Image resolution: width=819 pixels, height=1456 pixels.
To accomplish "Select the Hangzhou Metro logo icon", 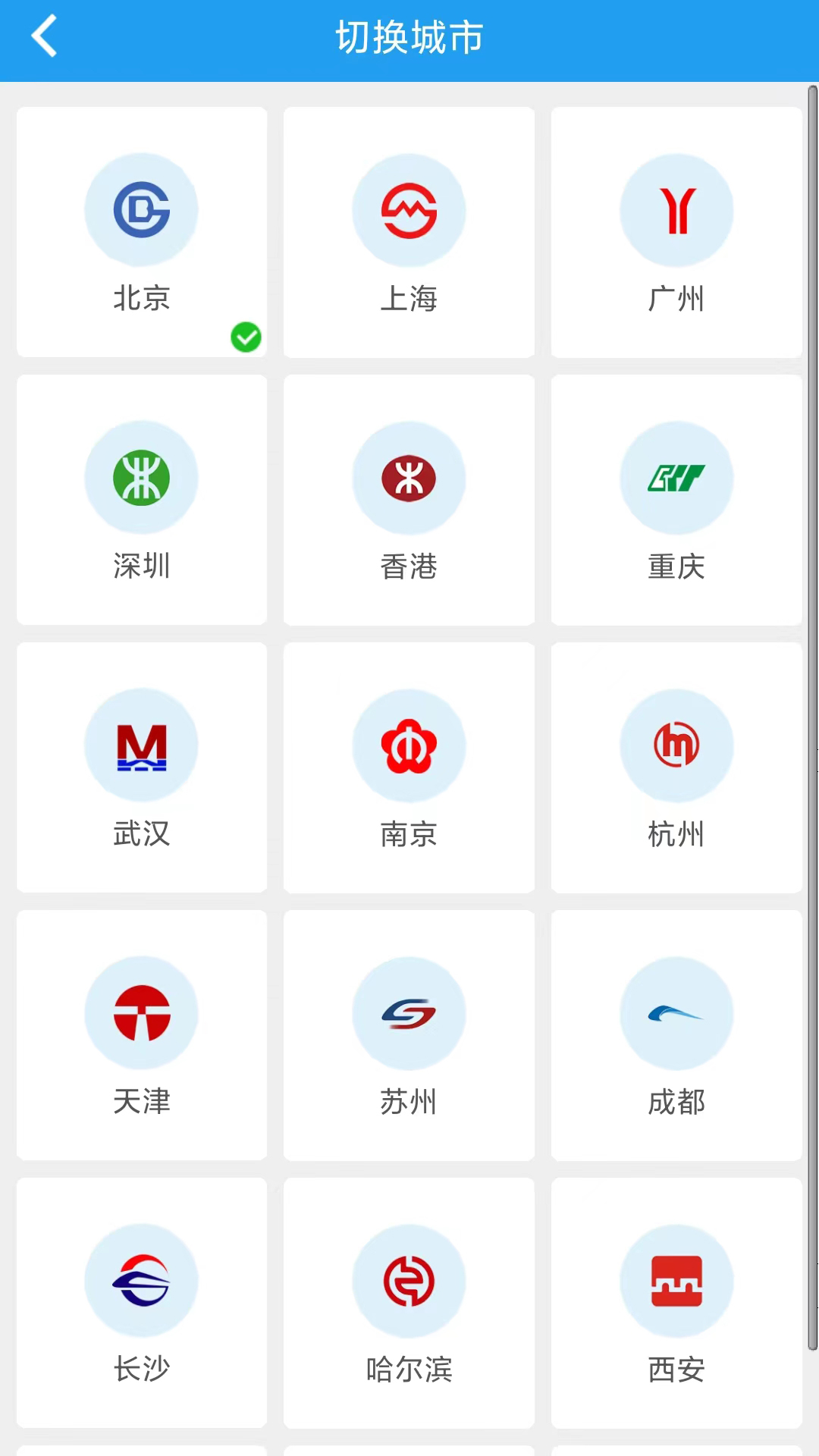I will (677, 745).
